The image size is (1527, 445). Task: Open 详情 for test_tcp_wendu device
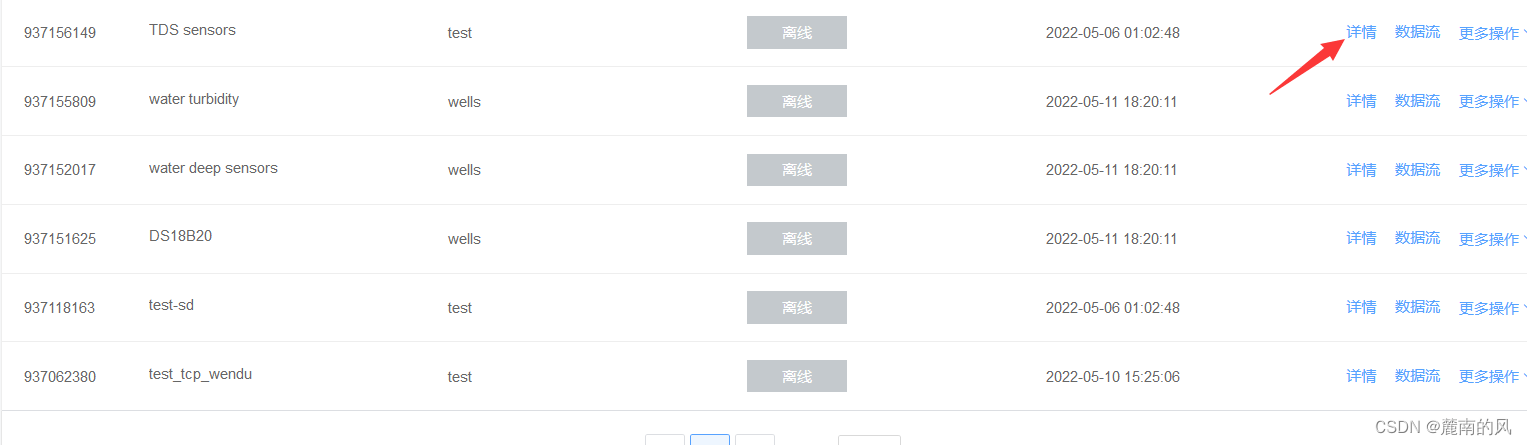(x=1361, y=376)
